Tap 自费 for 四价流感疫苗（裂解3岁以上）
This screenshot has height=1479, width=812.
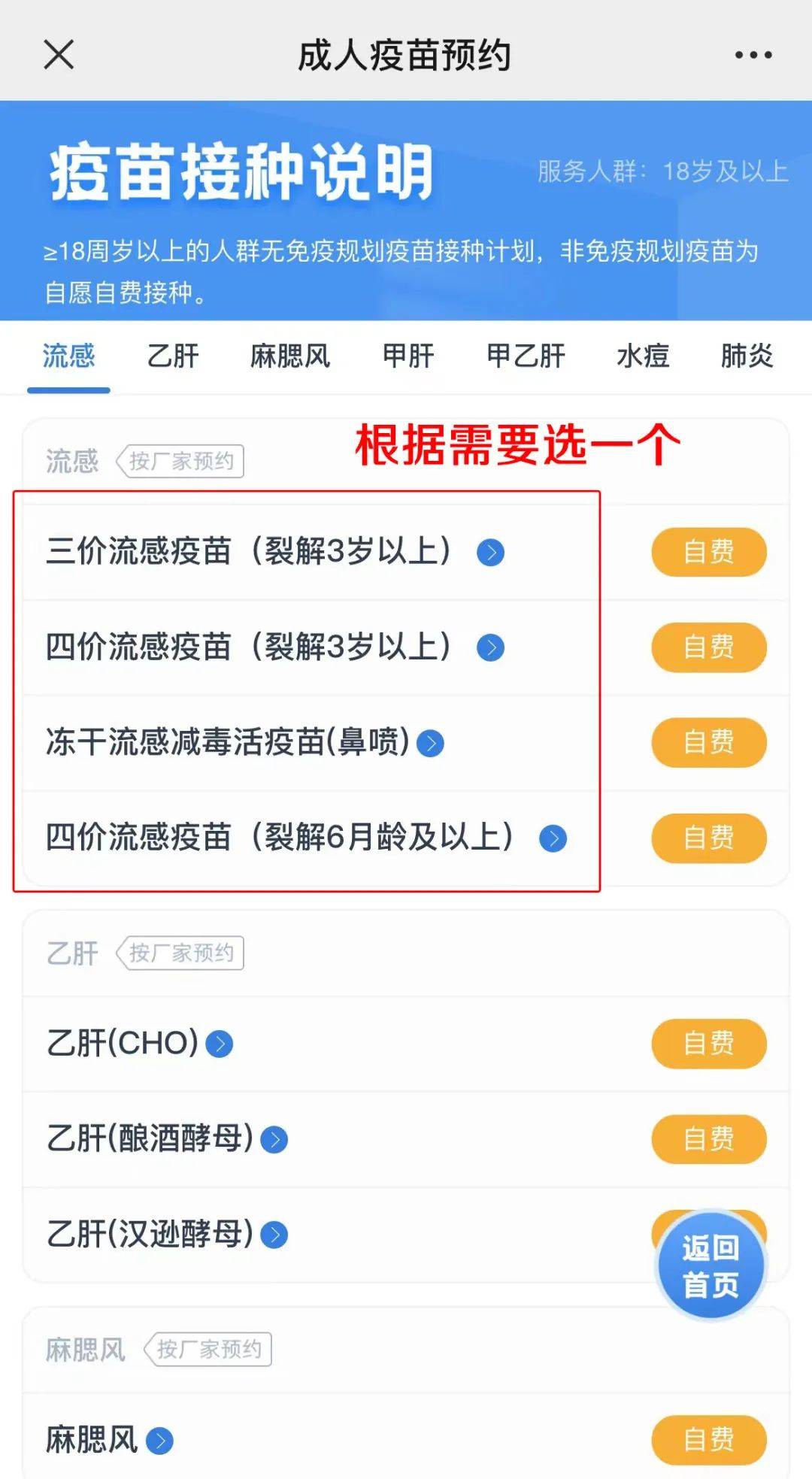[709, 647]
